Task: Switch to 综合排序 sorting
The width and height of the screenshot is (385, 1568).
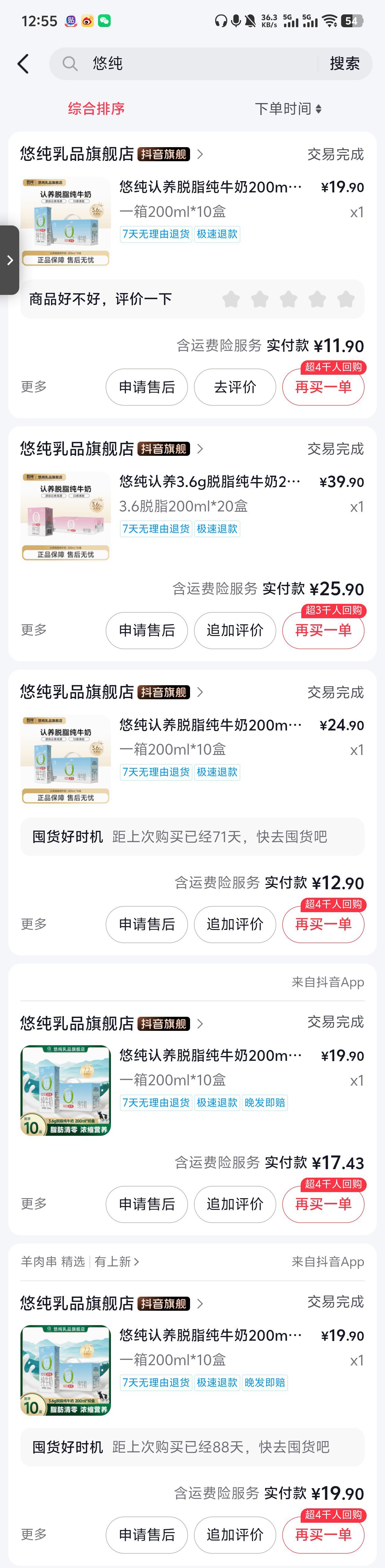Action: click(96, 109)
